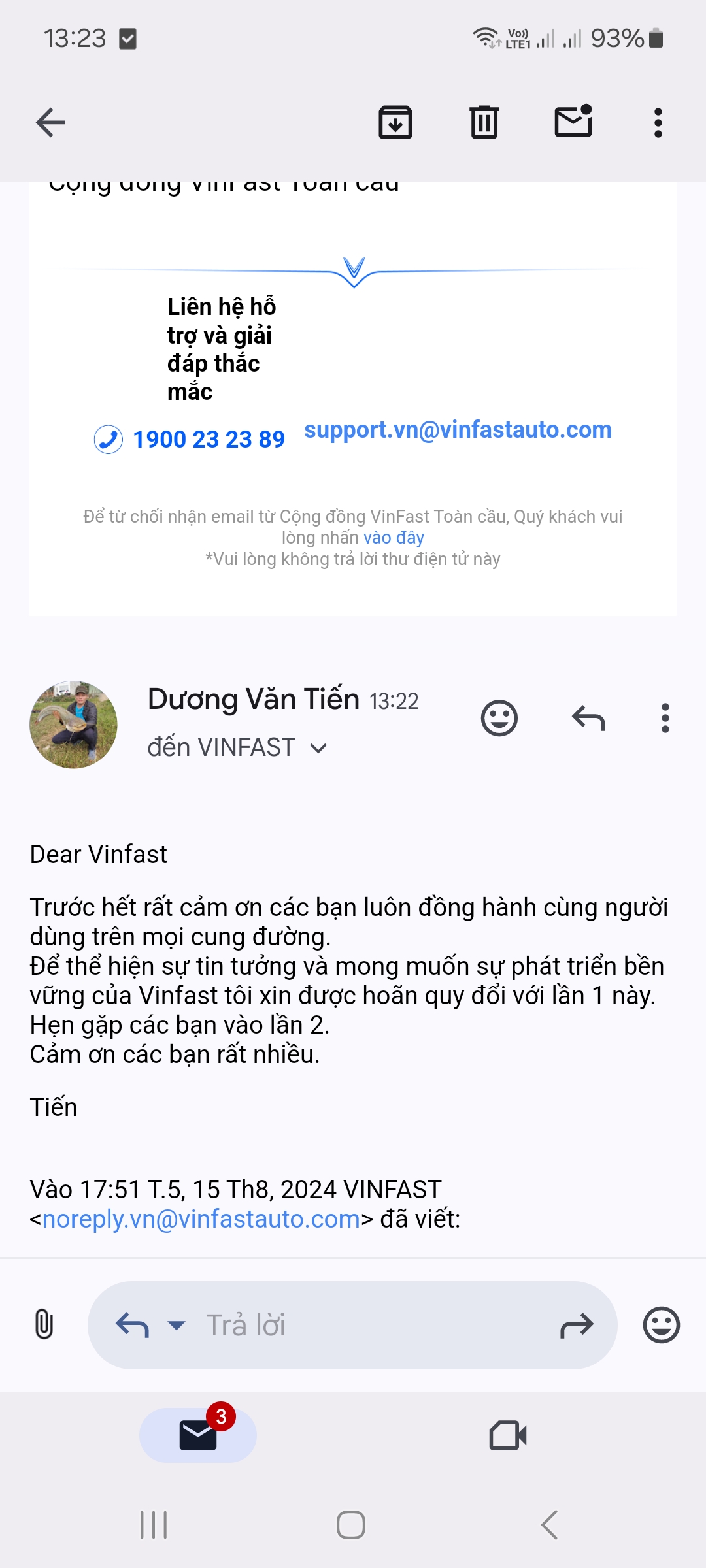Viewport: 706px width, 1568px height.
Task: Open the noreply.vn@vinfastauto.com address link
Action: coord(201,1219)
